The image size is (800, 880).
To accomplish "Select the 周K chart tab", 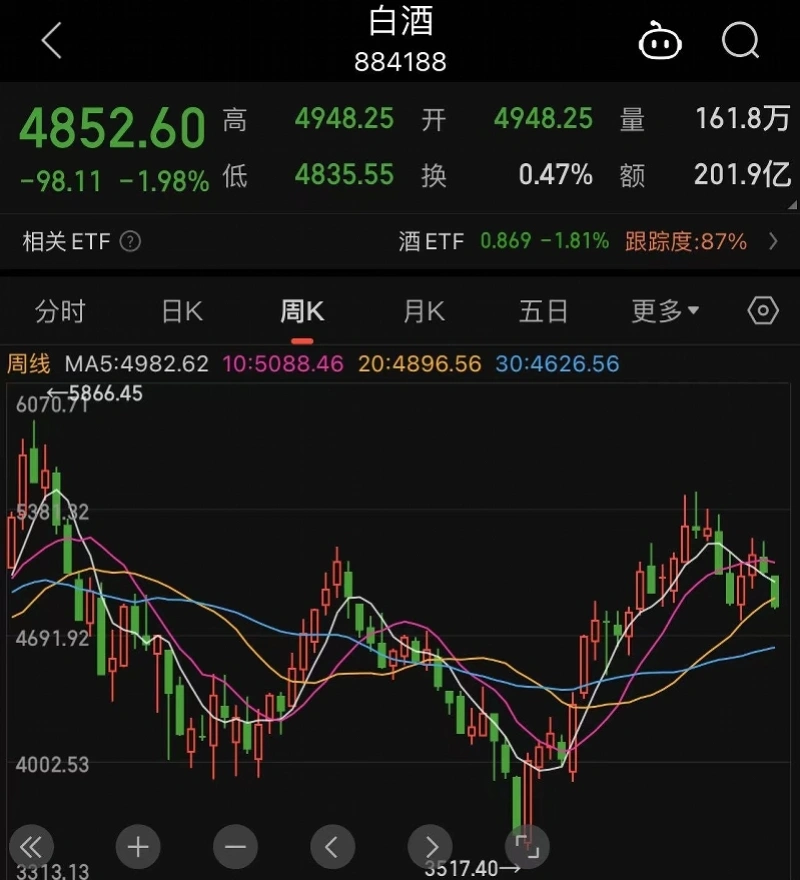I will click(302, 311).
